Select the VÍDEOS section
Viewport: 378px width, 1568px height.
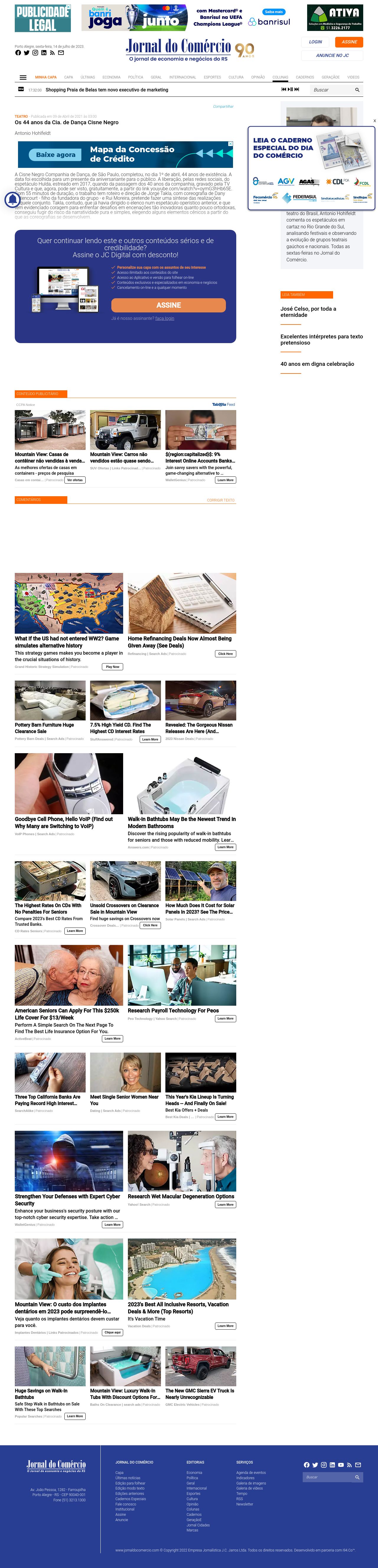(x=353, y=77)
